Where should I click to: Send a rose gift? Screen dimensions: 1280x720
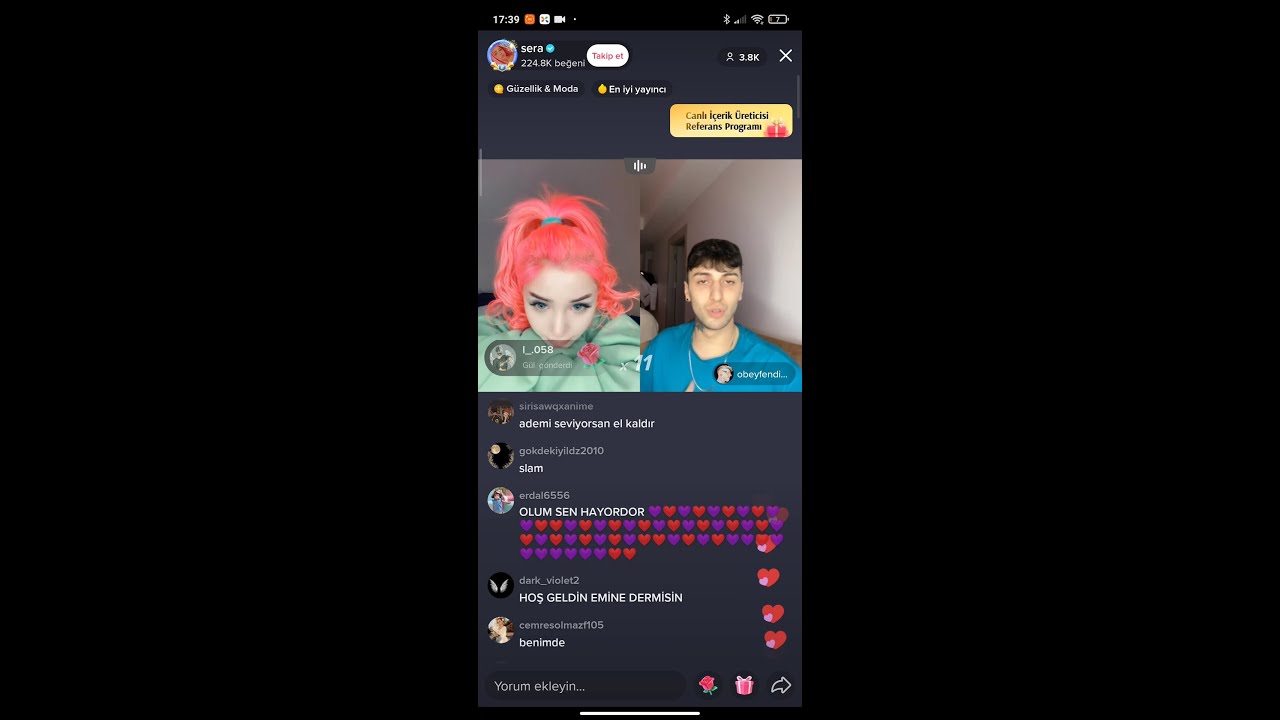tap(708, 685)
